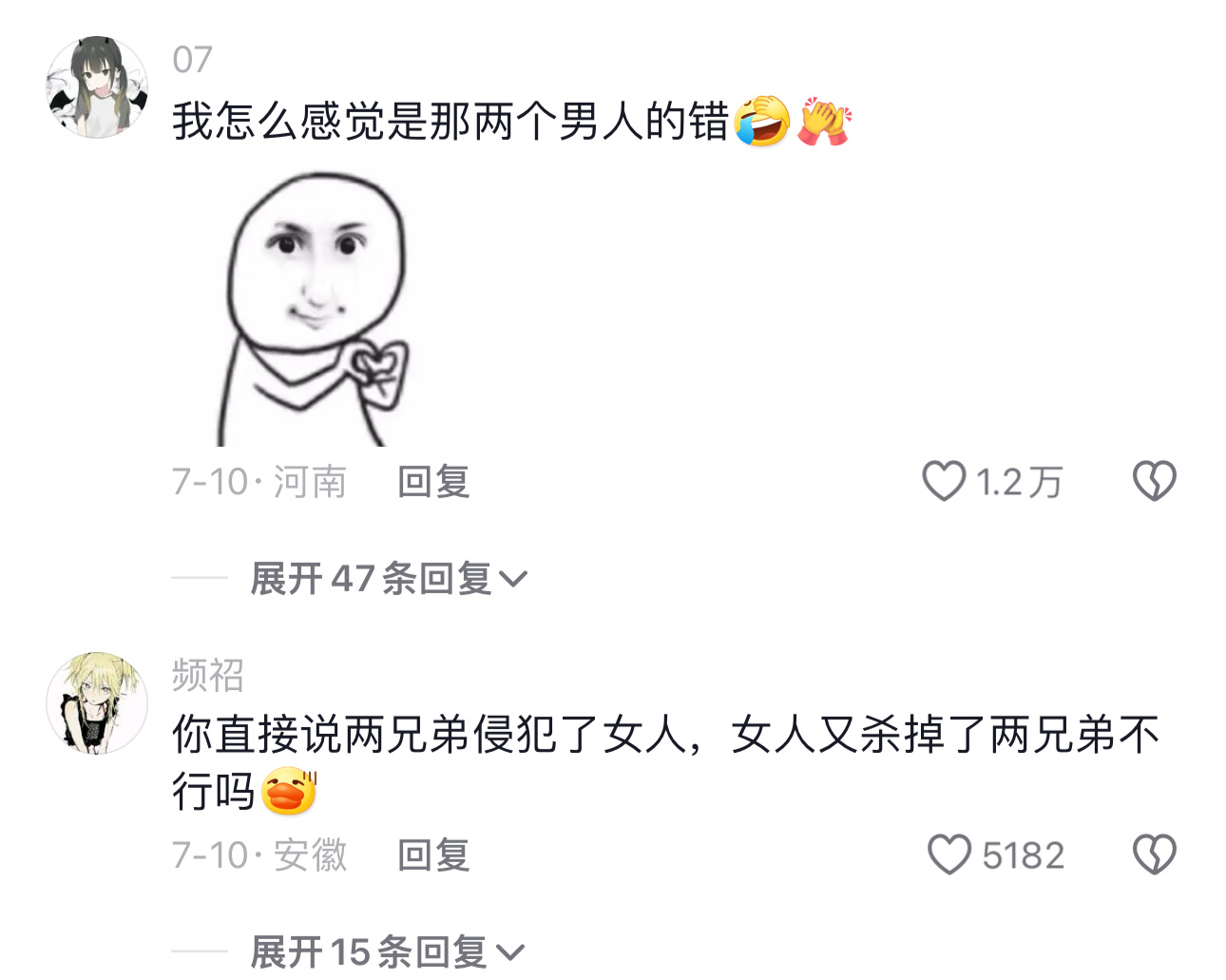Dislike the comment by 07

1154,481
